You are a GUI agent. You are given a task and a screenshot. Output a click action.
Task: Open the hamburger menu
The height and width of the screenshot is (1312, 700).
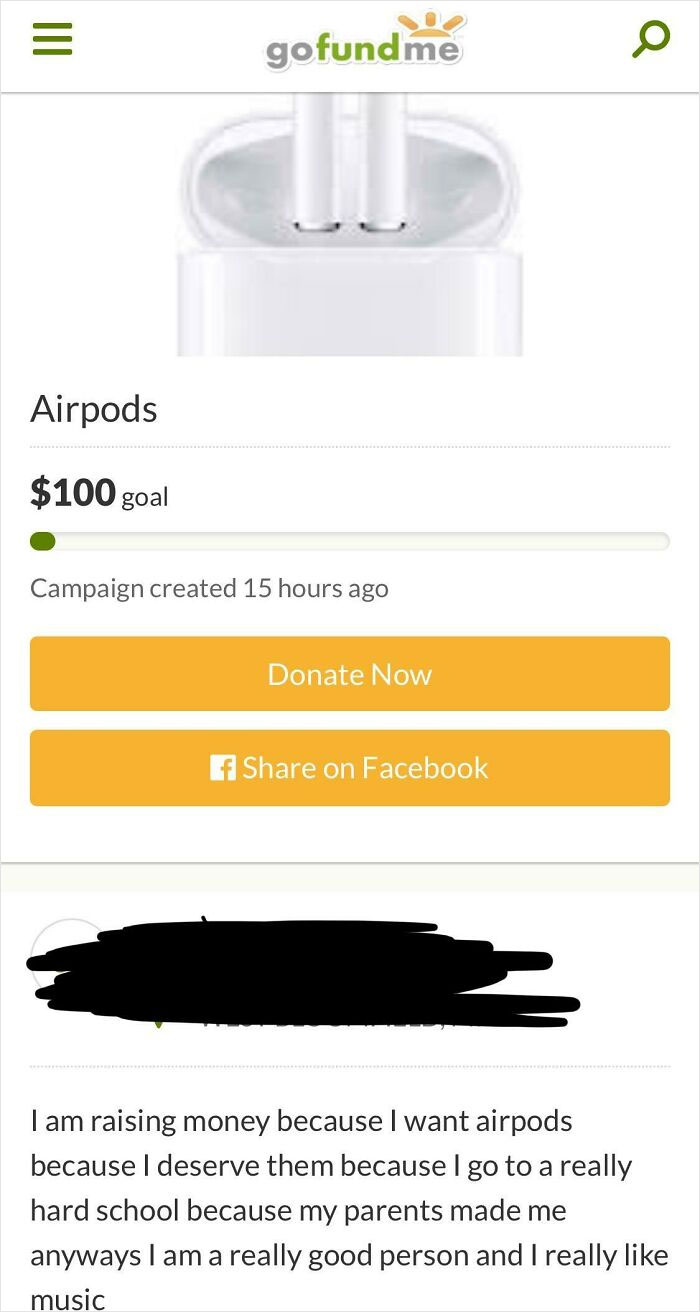53,40
